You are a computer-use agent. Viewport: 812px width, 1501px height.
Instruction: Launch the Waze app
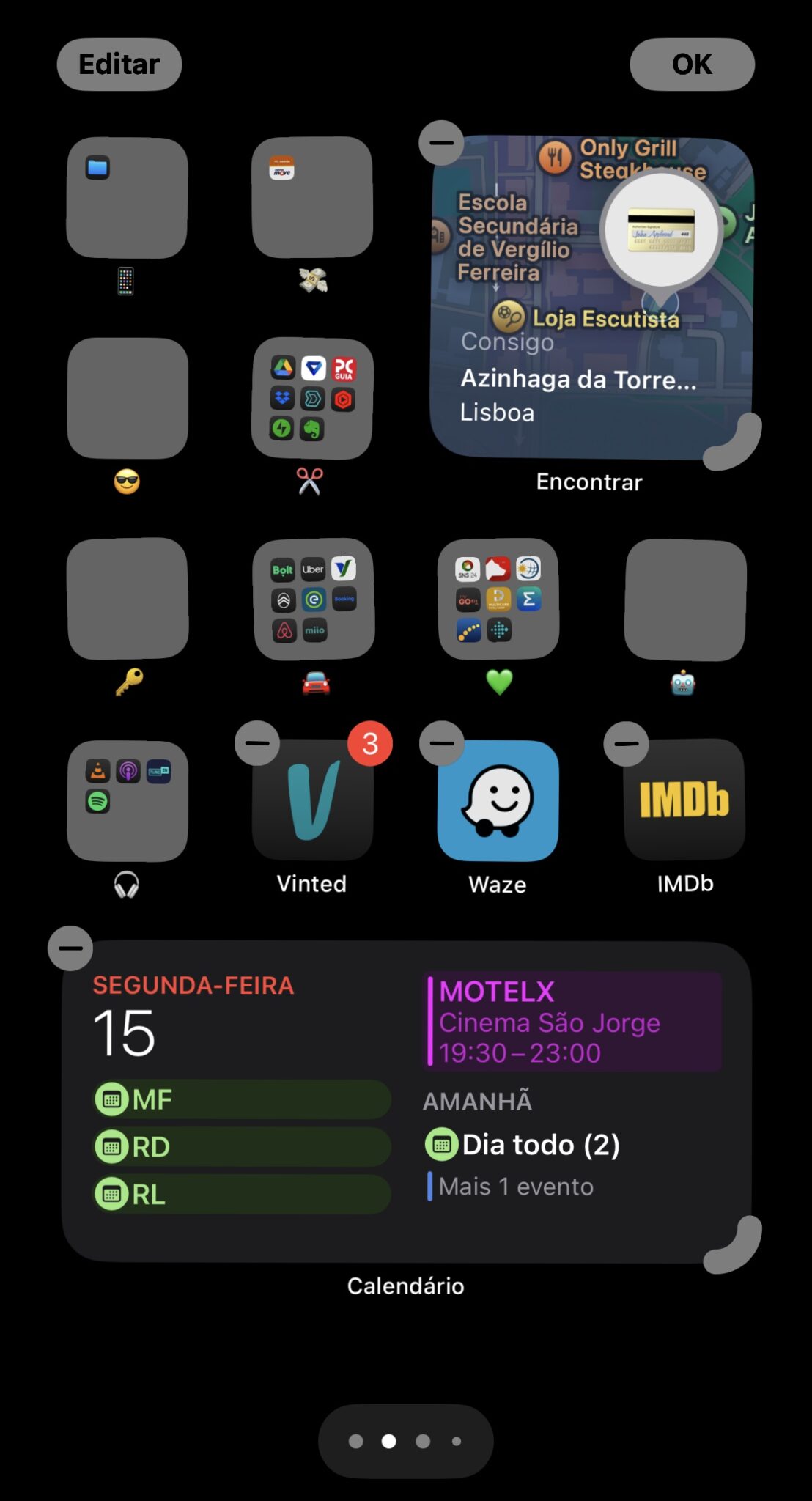pyautogui.click(x=498, y=800)
